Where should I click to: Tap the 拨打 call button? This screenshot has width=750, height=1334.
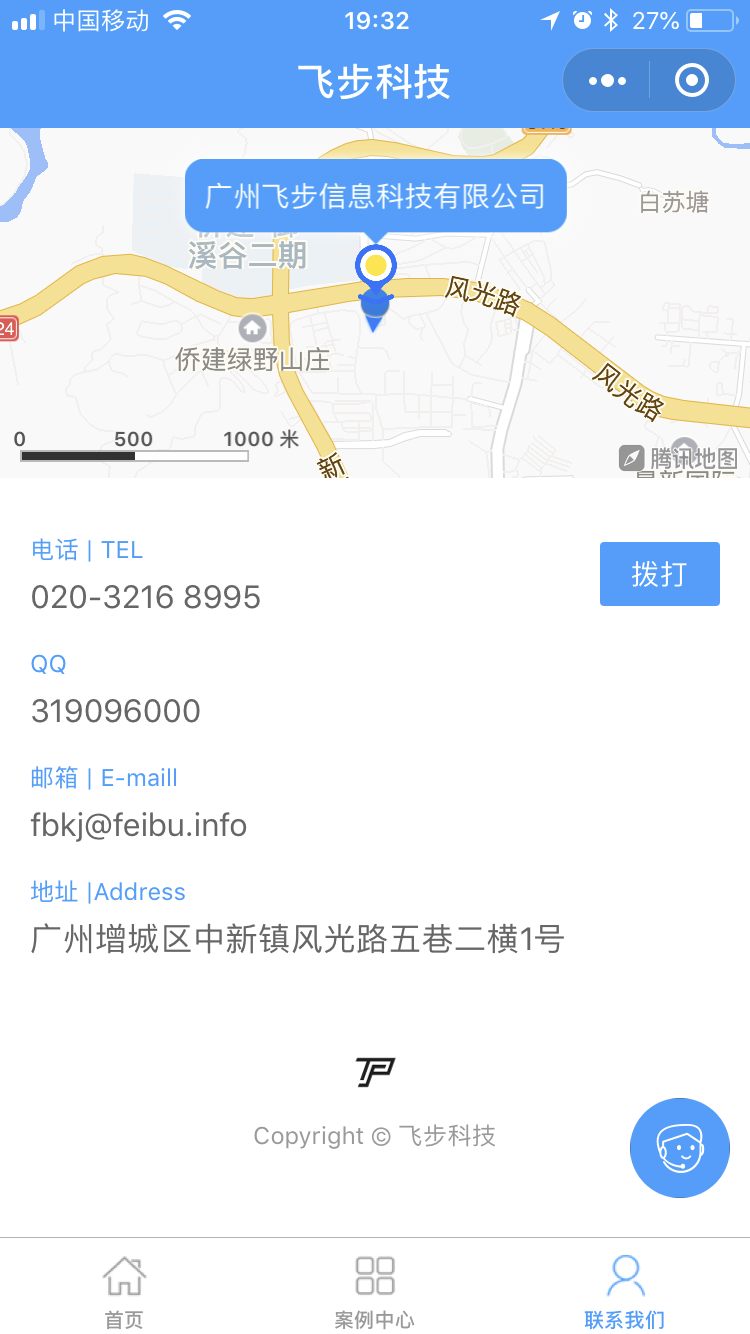pos(660,574)
